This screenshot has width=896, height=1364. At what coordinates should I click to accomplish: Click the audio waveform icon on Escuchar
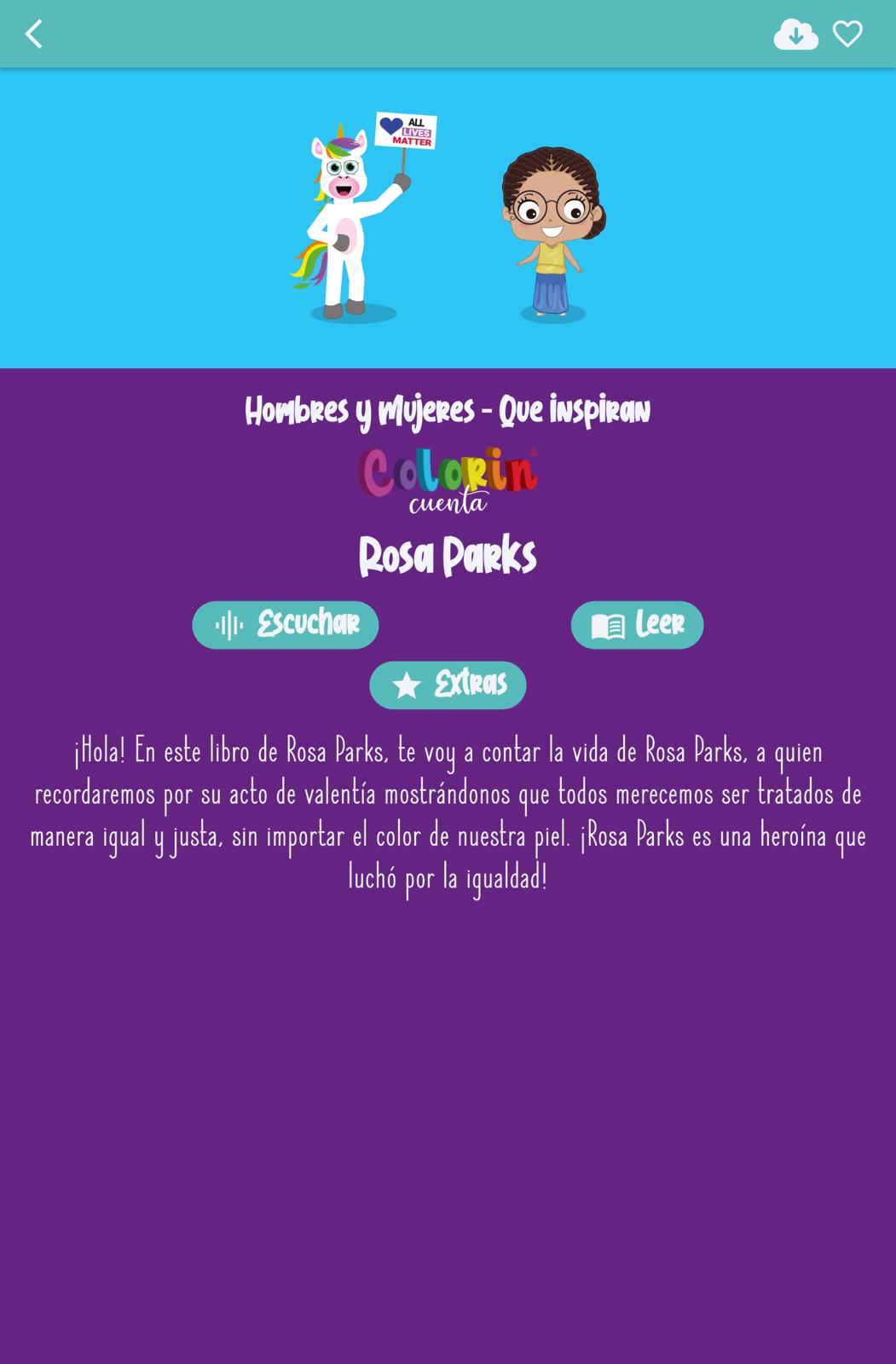(228, 624)
